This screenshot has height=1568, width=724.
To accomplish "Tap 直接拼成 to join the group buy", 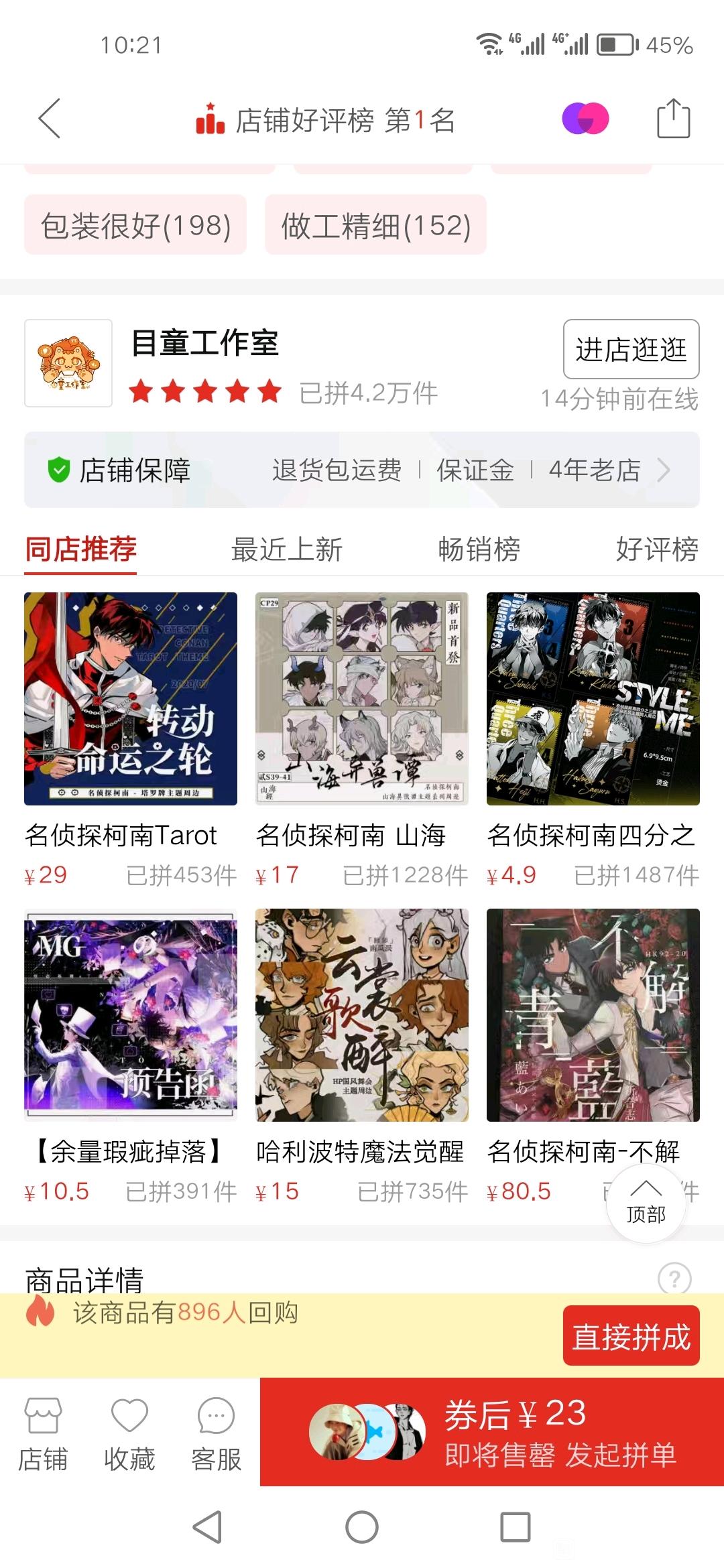I will (x=631, y=1335).
